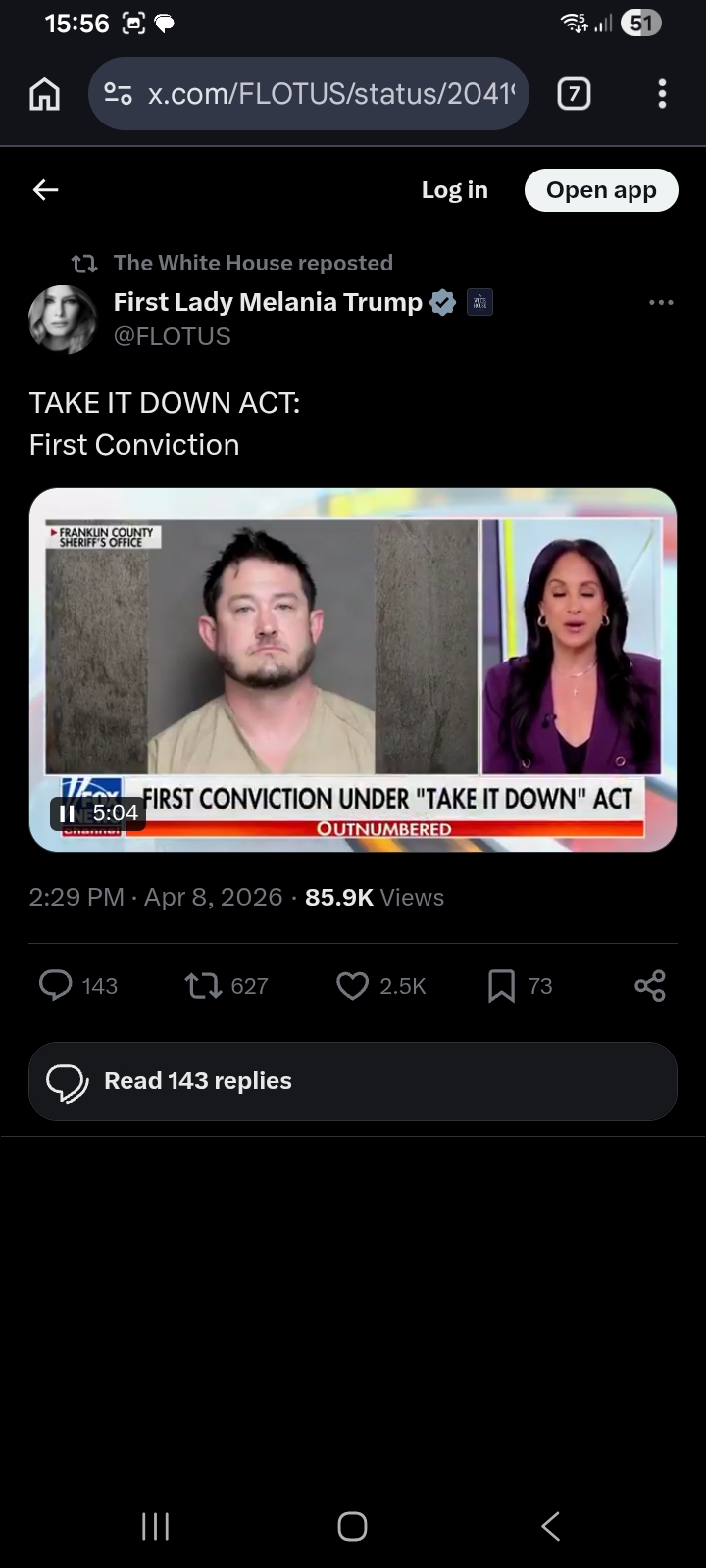Open Read 143 replies
This screenshot has height=1568, width=706.
click(x=353, y=1081)
